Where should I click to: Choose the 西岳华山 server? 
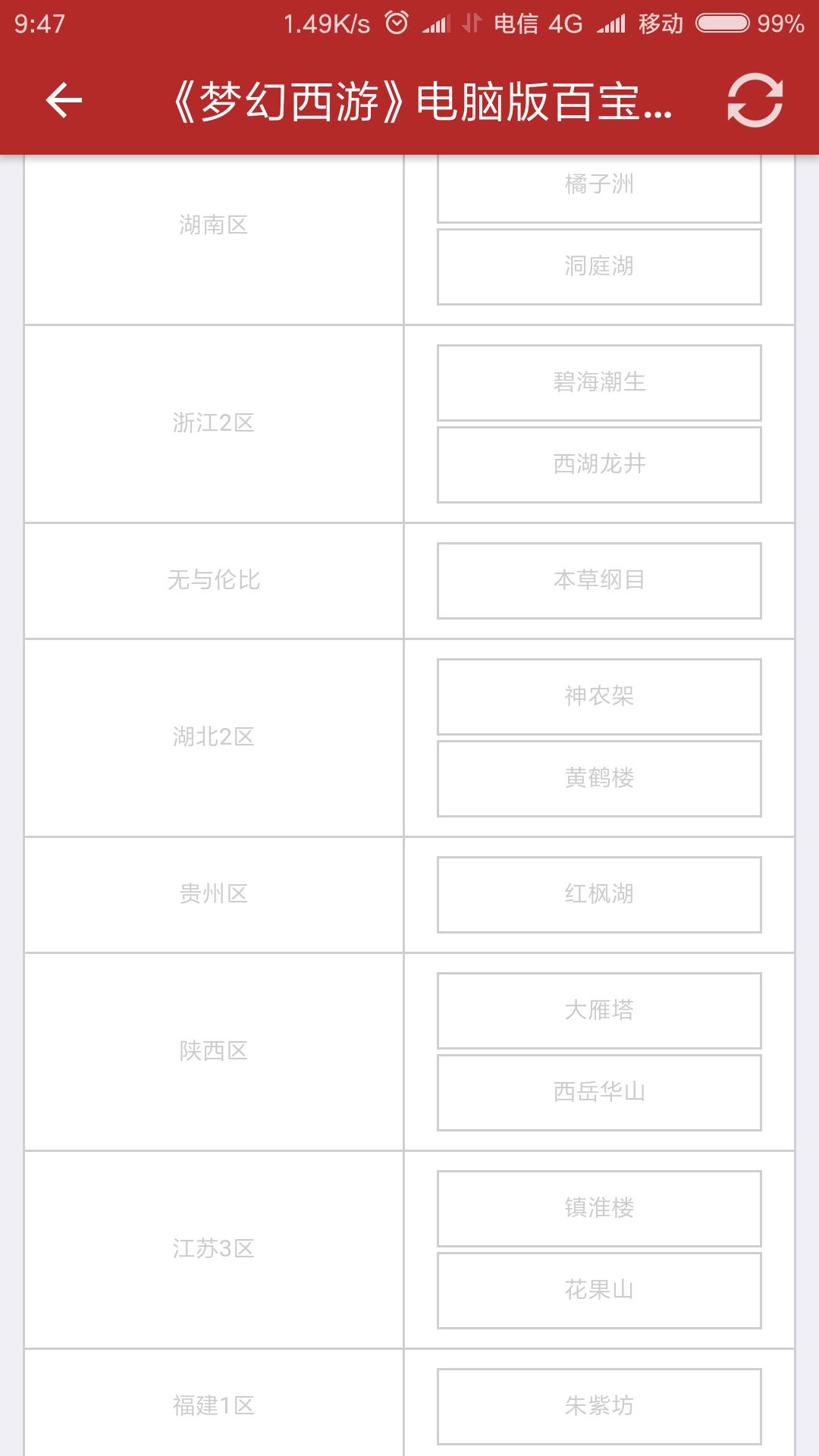pos(599,1093)
